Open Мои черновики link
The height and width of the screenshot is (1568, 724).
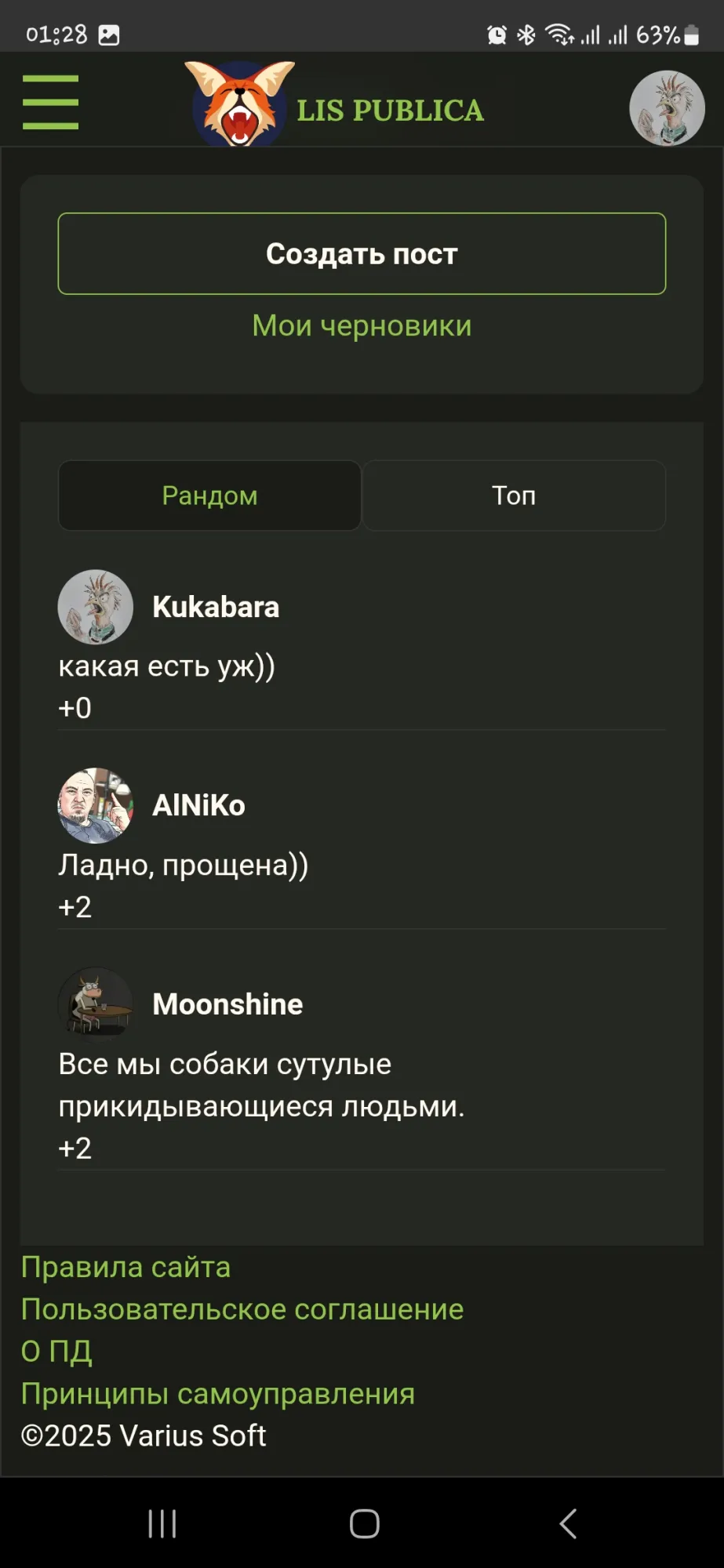coord(362,326)
